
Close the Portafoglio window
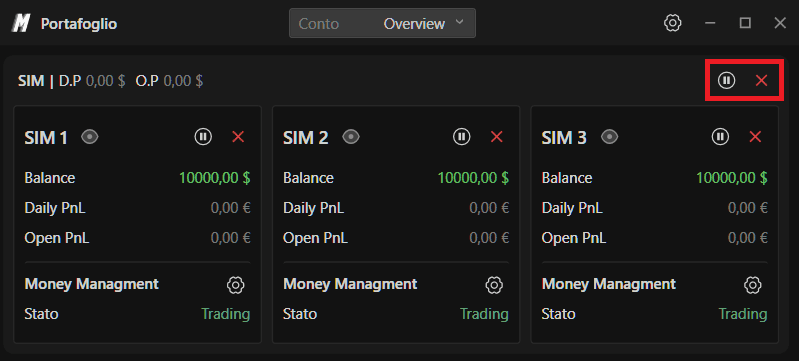point(780,23)
